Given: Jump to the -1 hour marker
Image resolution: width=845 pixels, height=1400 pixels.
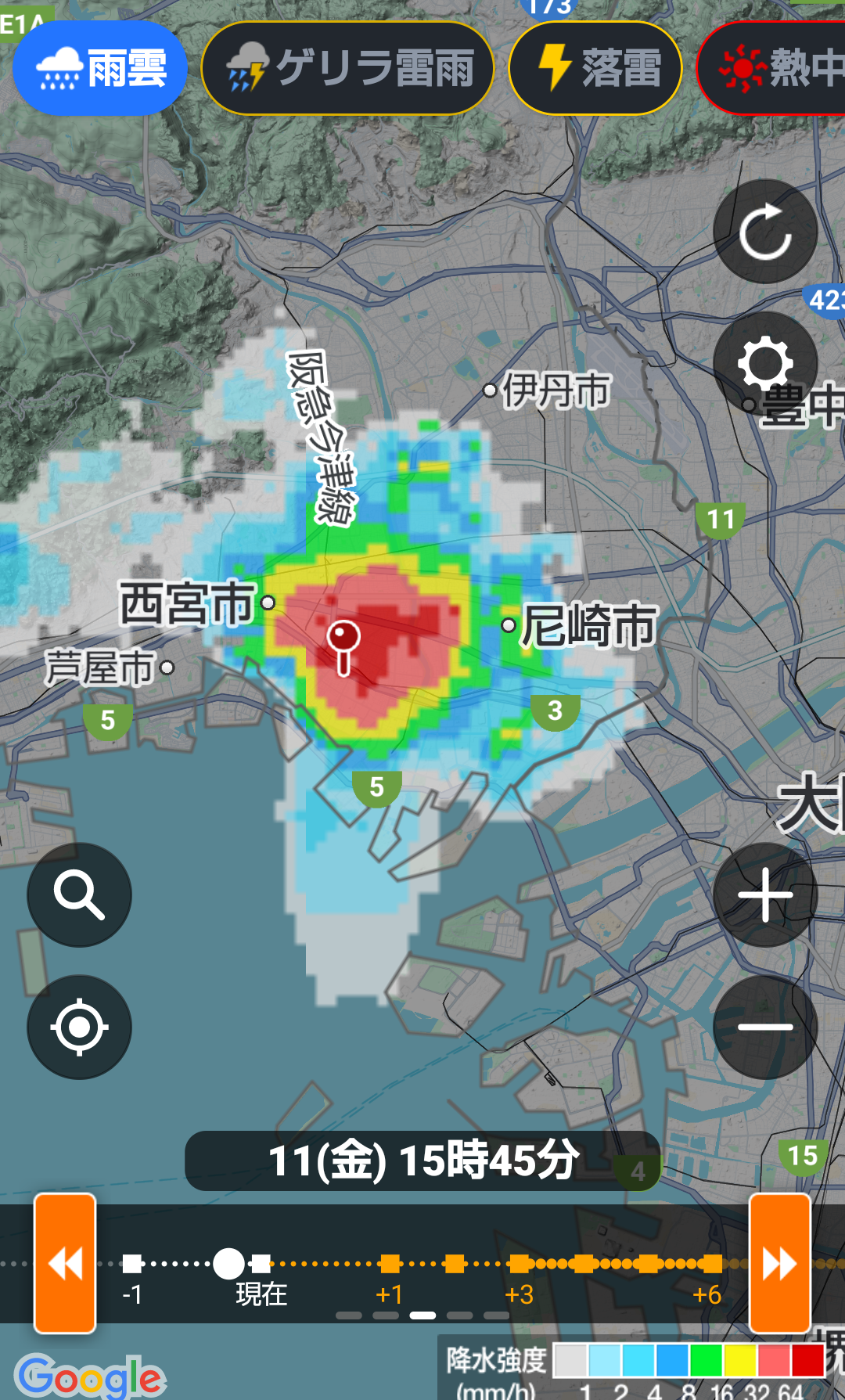Looking at the screenshot, I should pyautogui.click(x=133, y=1263).
